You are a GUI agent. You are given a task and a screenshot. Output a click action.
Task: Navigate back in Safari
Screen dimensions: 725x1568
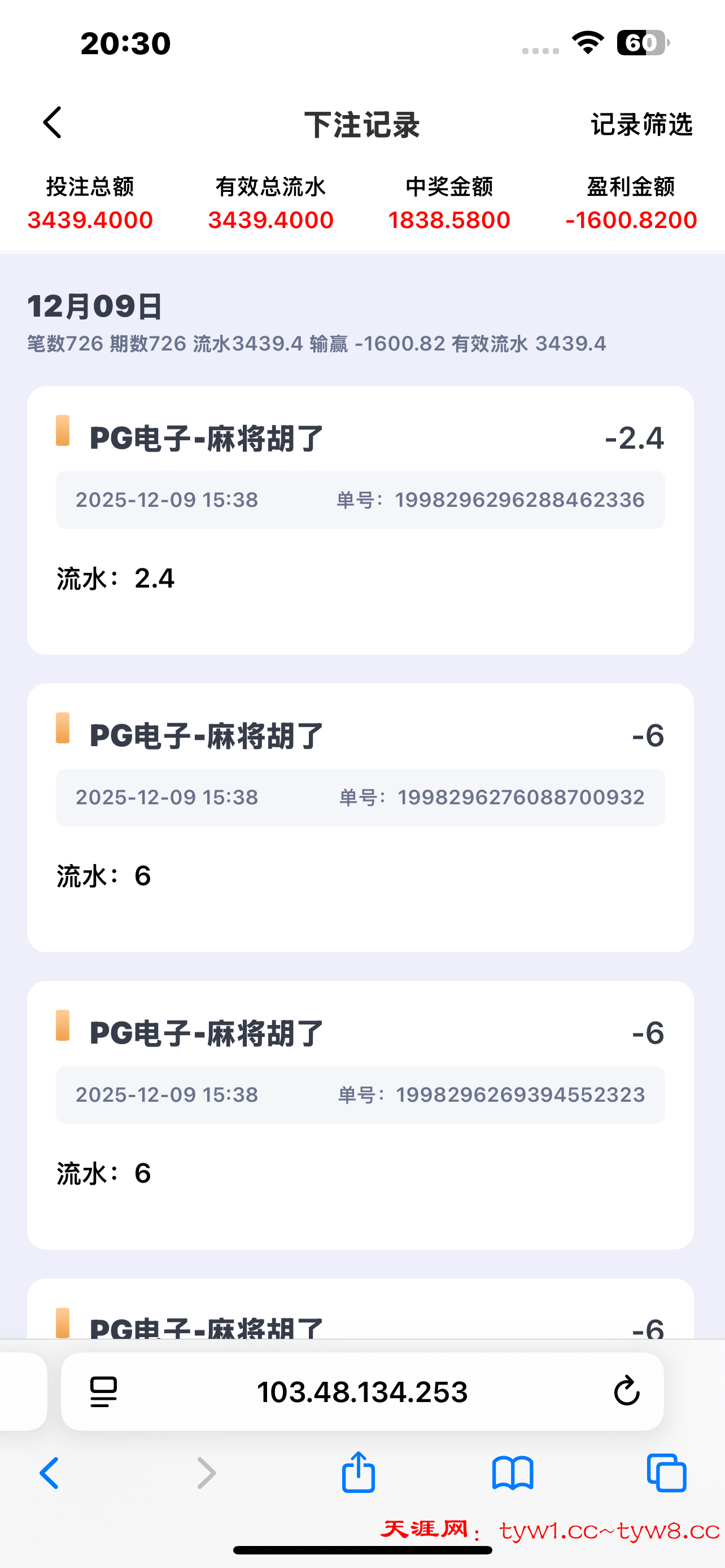coord(50,1474)
